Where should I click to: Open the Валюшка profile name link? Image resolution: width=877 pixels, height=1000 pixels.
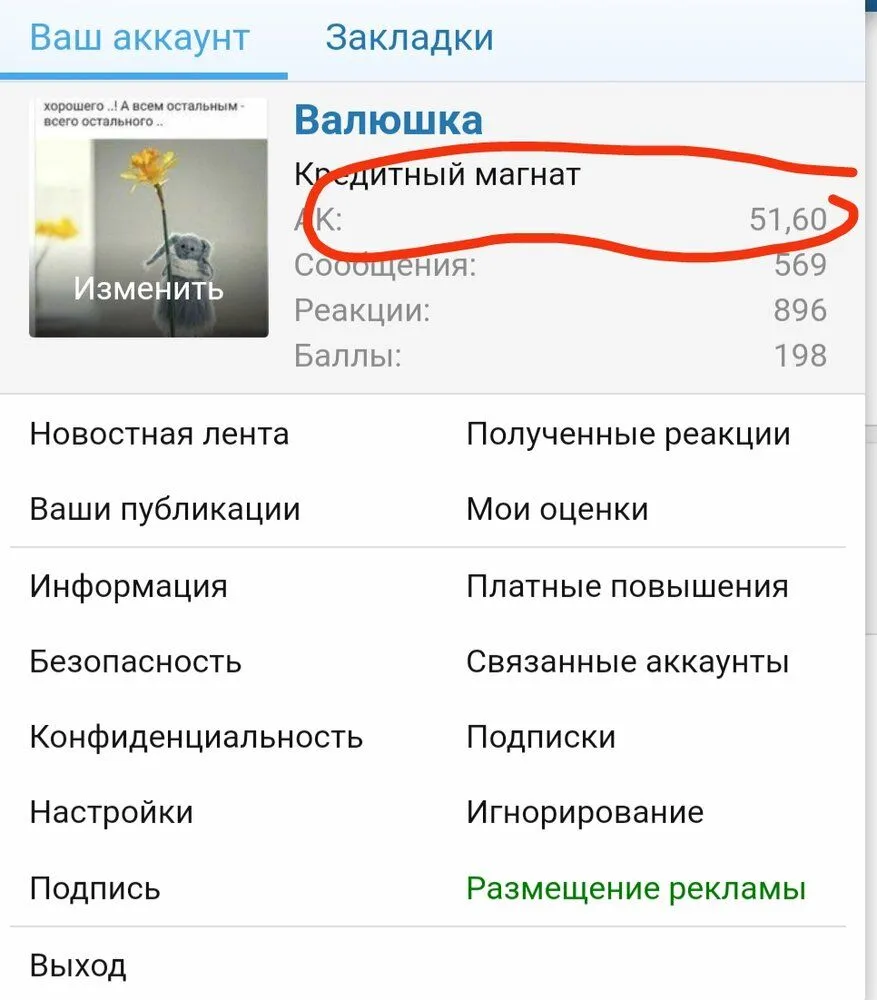388,120
